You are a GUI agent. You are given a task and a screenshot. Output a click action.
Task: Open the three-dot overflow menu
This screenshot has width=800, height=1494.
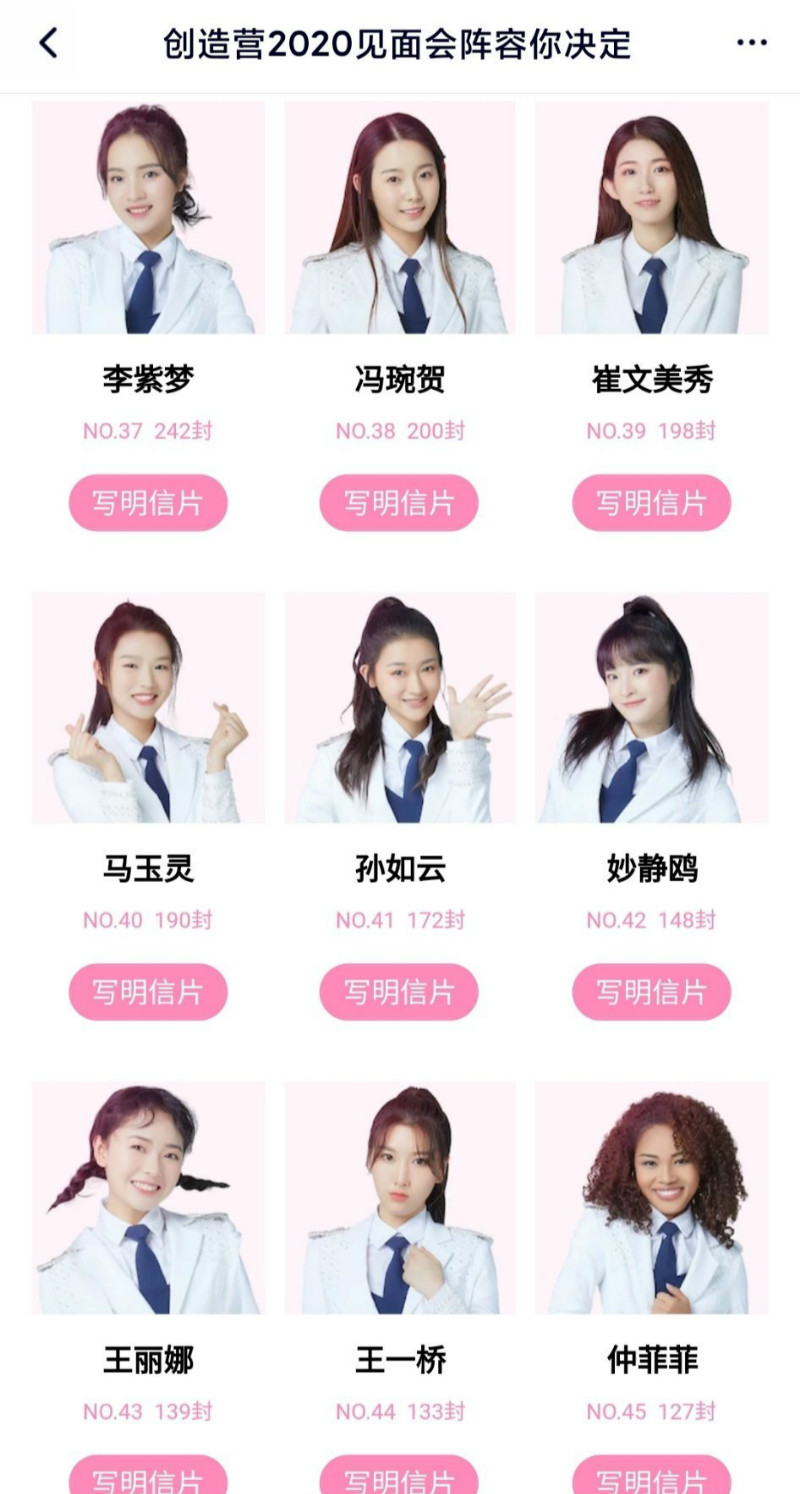[x=751, y=43]
